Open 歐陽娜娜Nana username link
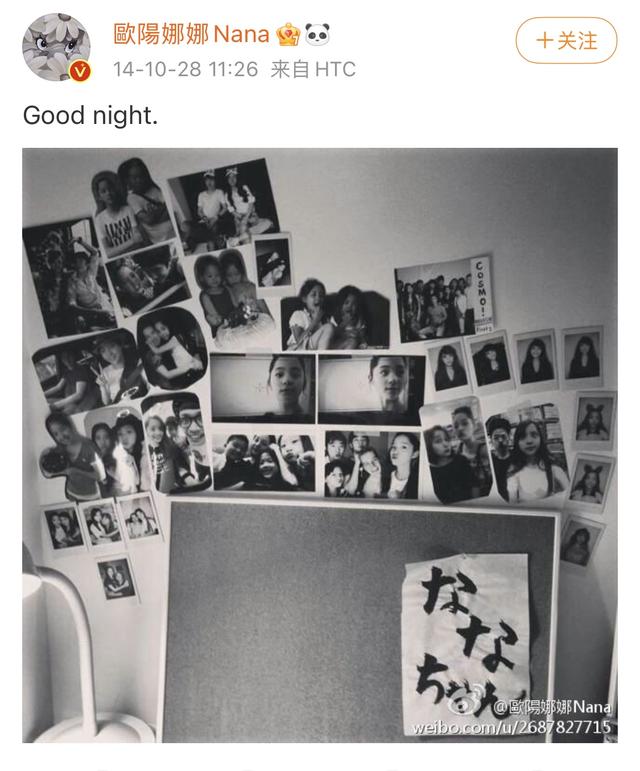The image size is (640, 771). pos(191,34)
